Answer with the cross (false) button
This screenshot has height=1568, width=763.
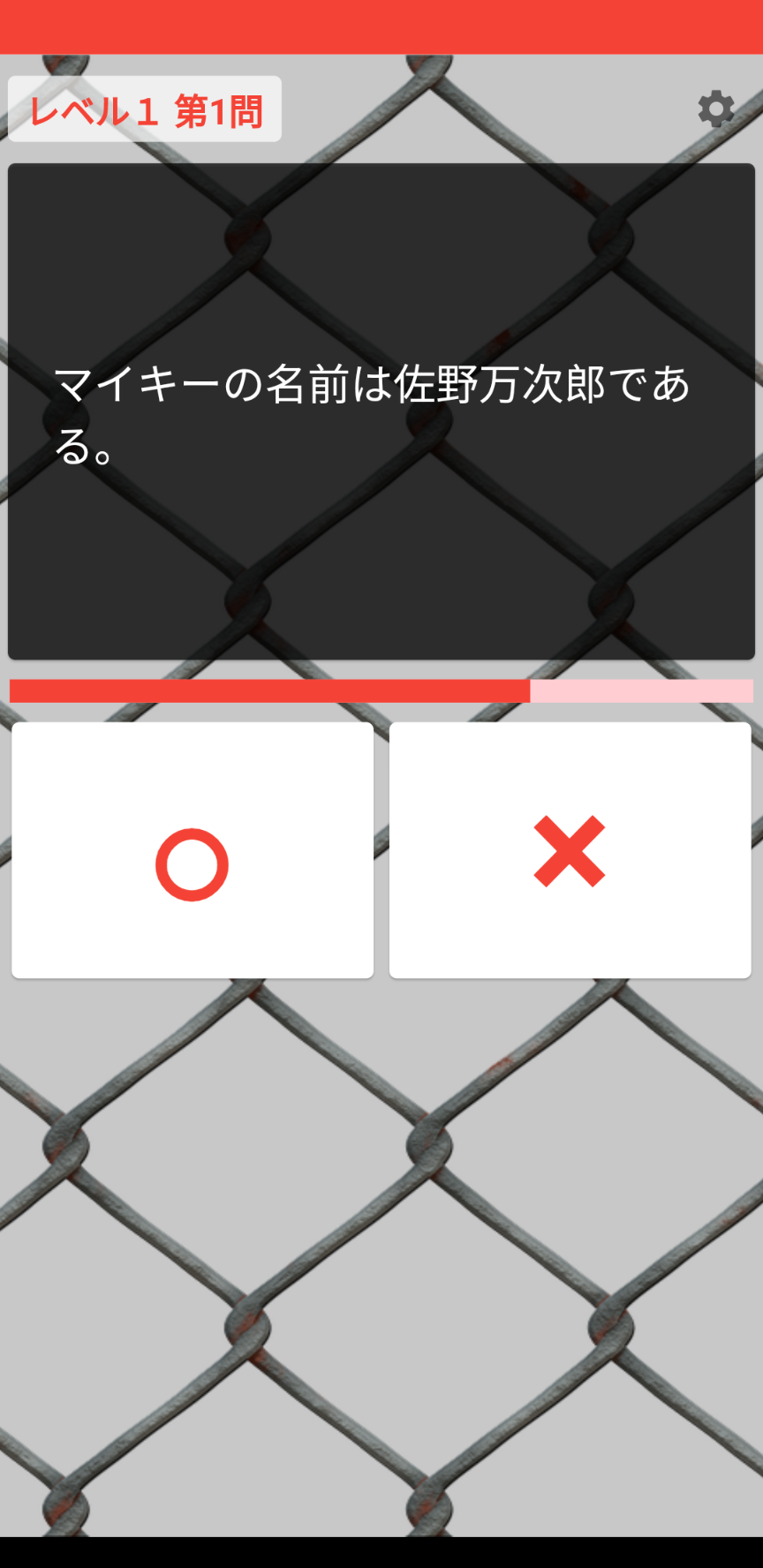tap(570, 850)
